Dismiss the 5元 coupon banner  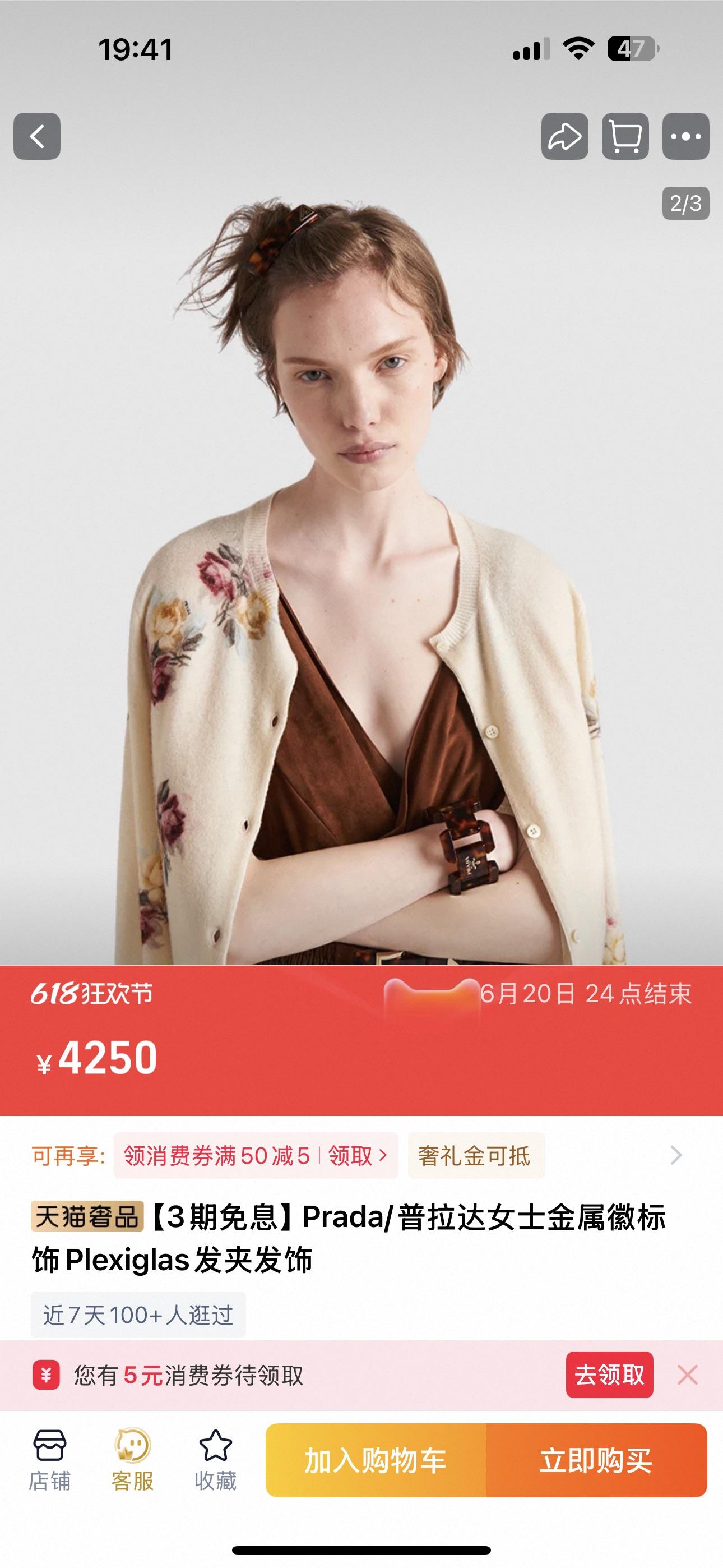(x=688, y=1375)
